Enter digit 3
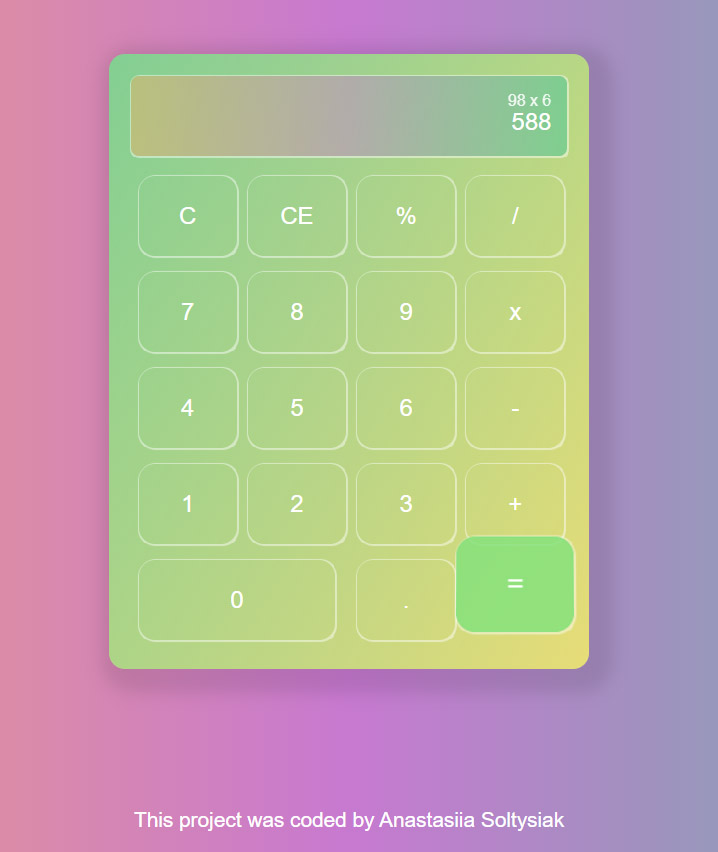This screenshot has height=852, width=718. (406, 504)
